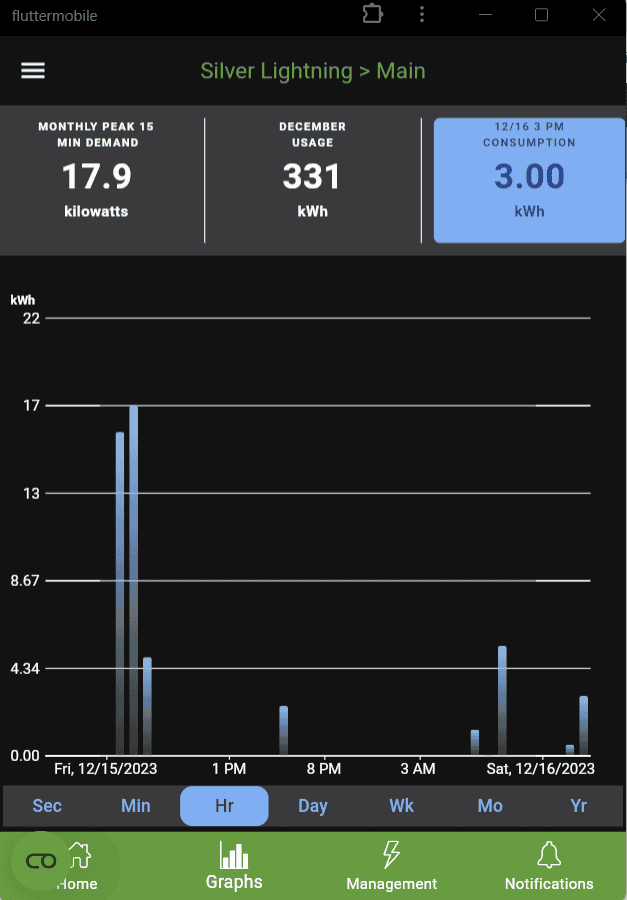
Task: Open the hamburger drawer menu
Action: click(33, 71)
